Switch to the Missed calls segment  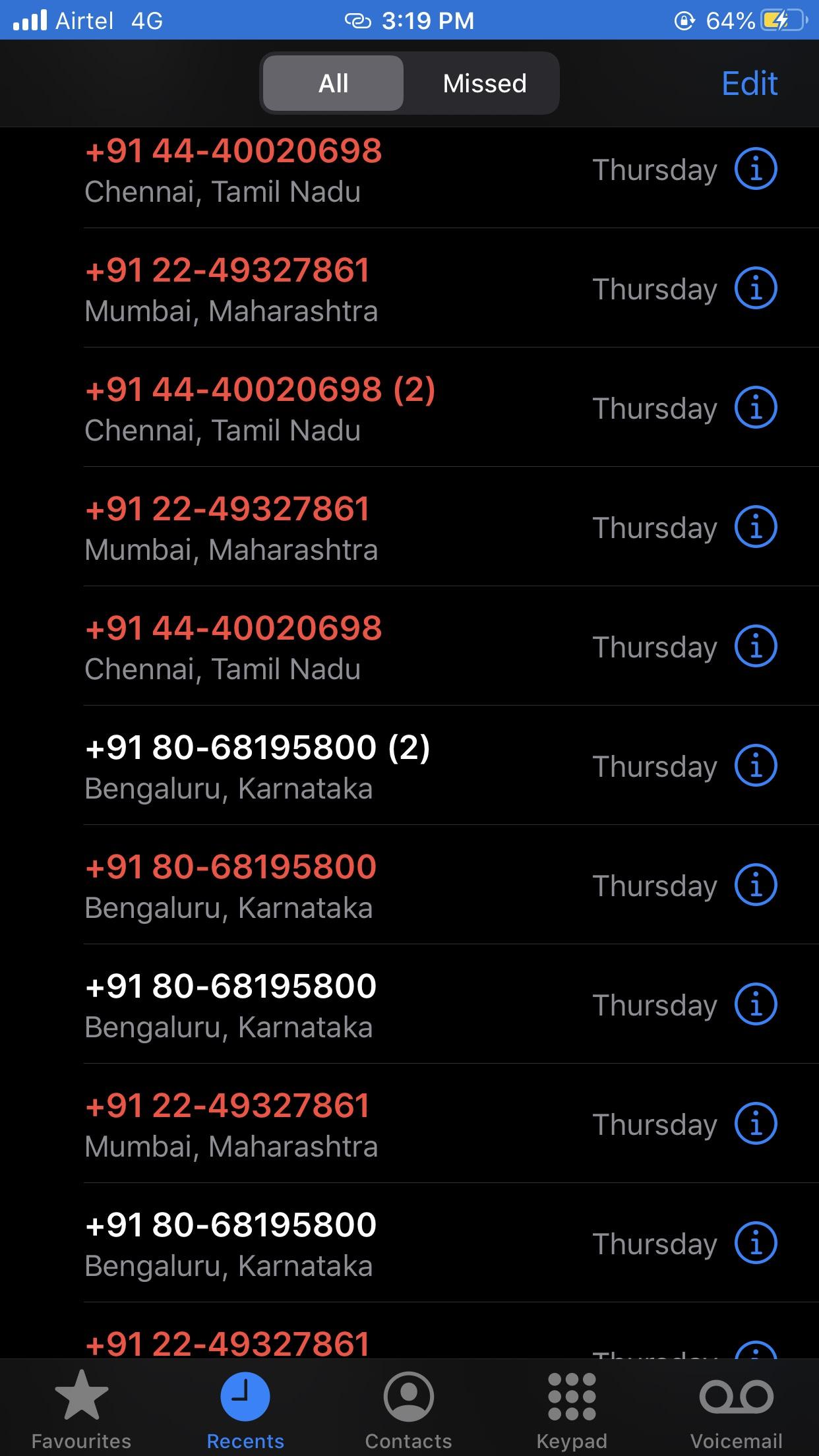(x=484, y=84)
